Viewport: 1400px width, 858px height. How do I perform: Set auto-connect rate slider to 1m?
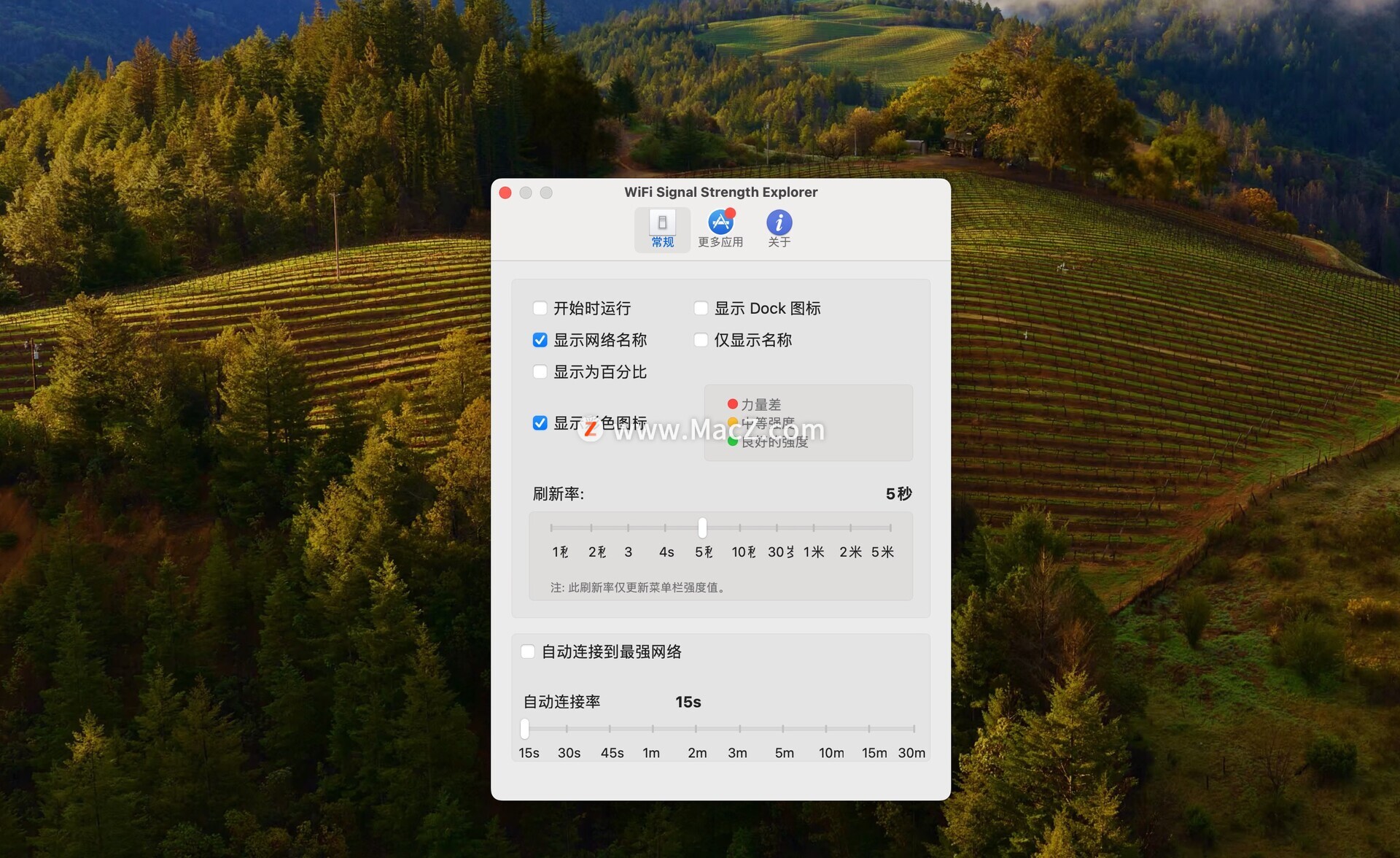[x=653, y=728]
